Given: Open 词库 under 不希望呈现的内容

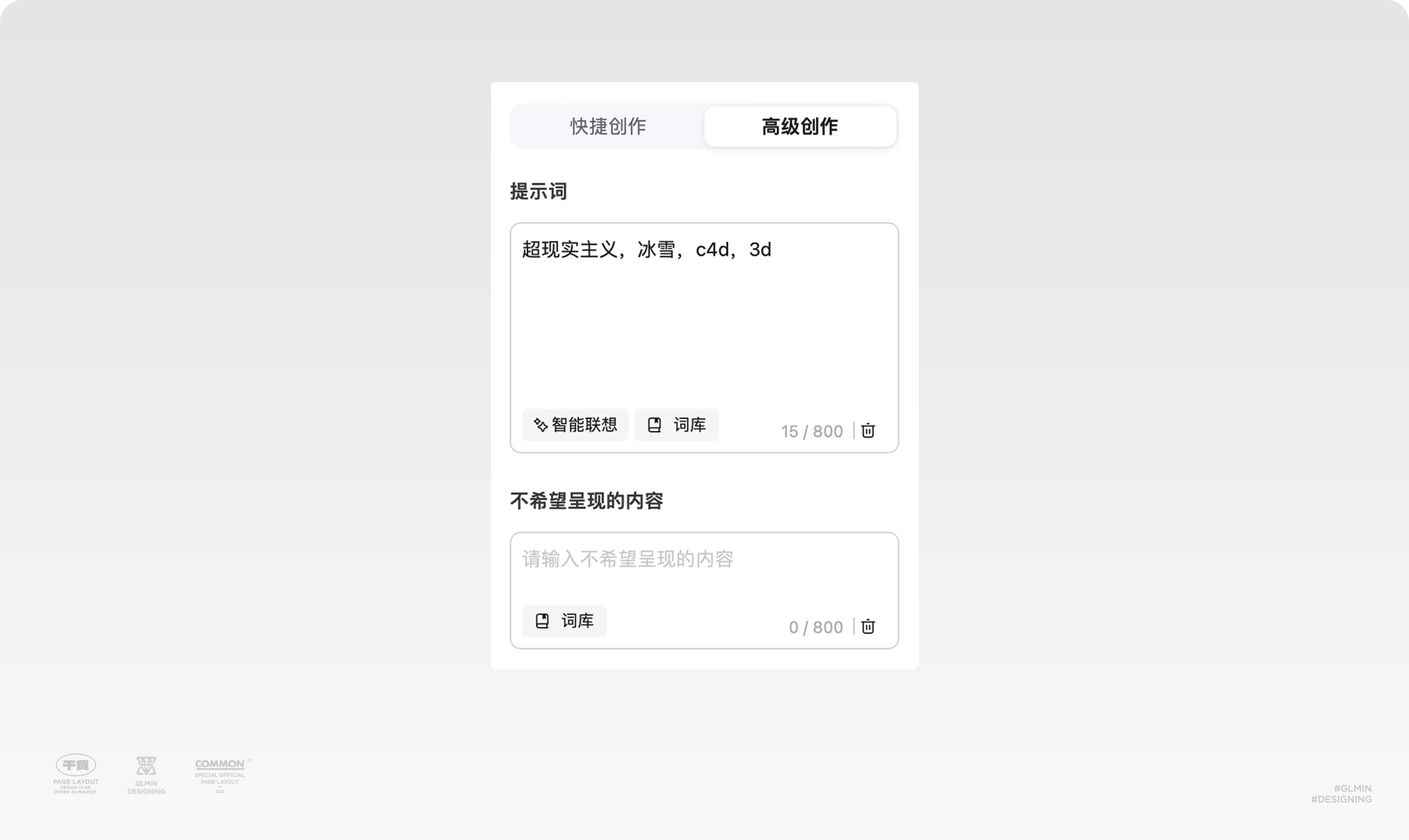Looking at the screenshot, I should point(564,621).
